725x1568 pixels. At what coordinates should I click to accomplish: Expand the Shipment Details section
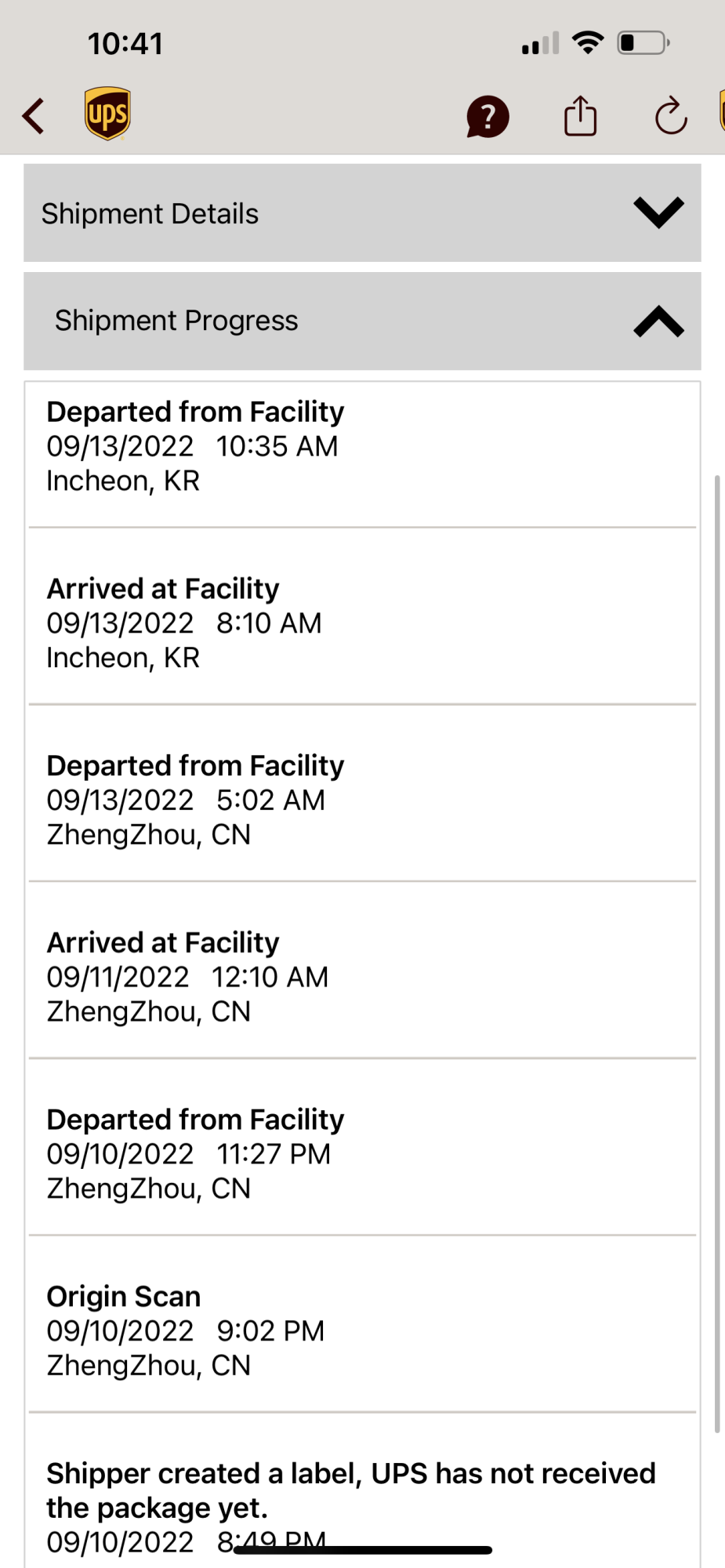(658, 212)
